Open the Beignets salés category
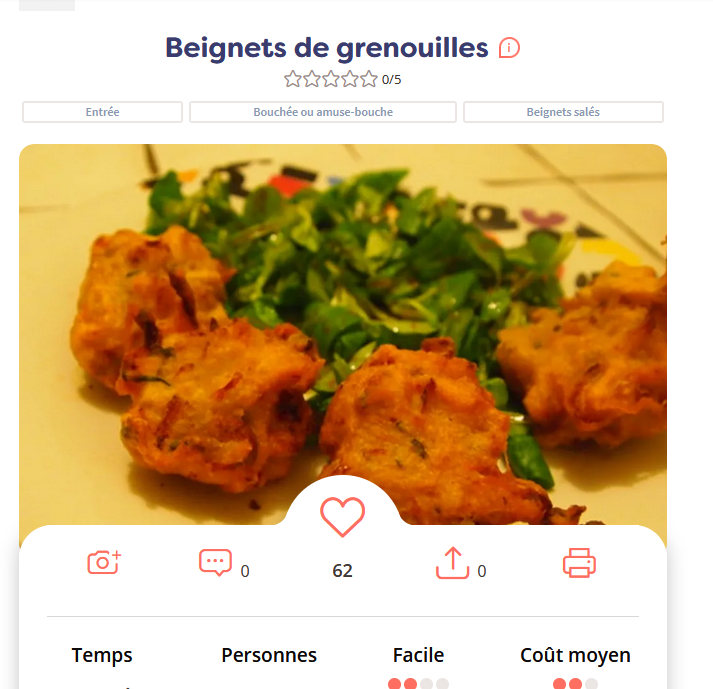This screenshot has width=713, height=689. (563, 112)
